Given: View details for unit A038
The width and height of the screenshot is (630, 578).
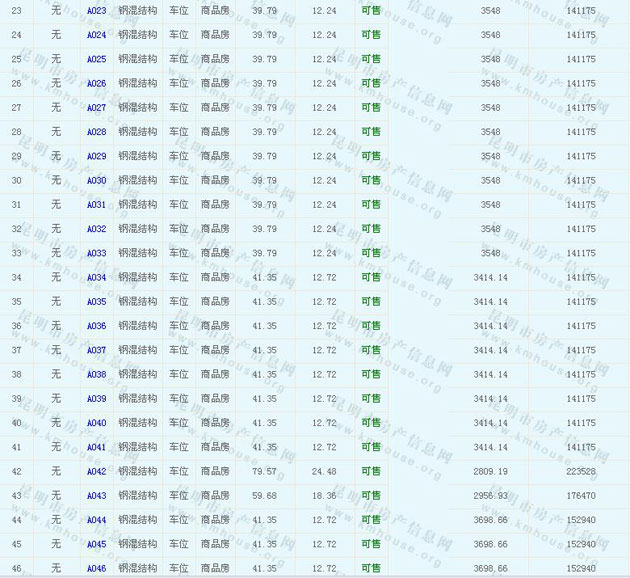Looking at the screenshot, I should tap(96, 375).
